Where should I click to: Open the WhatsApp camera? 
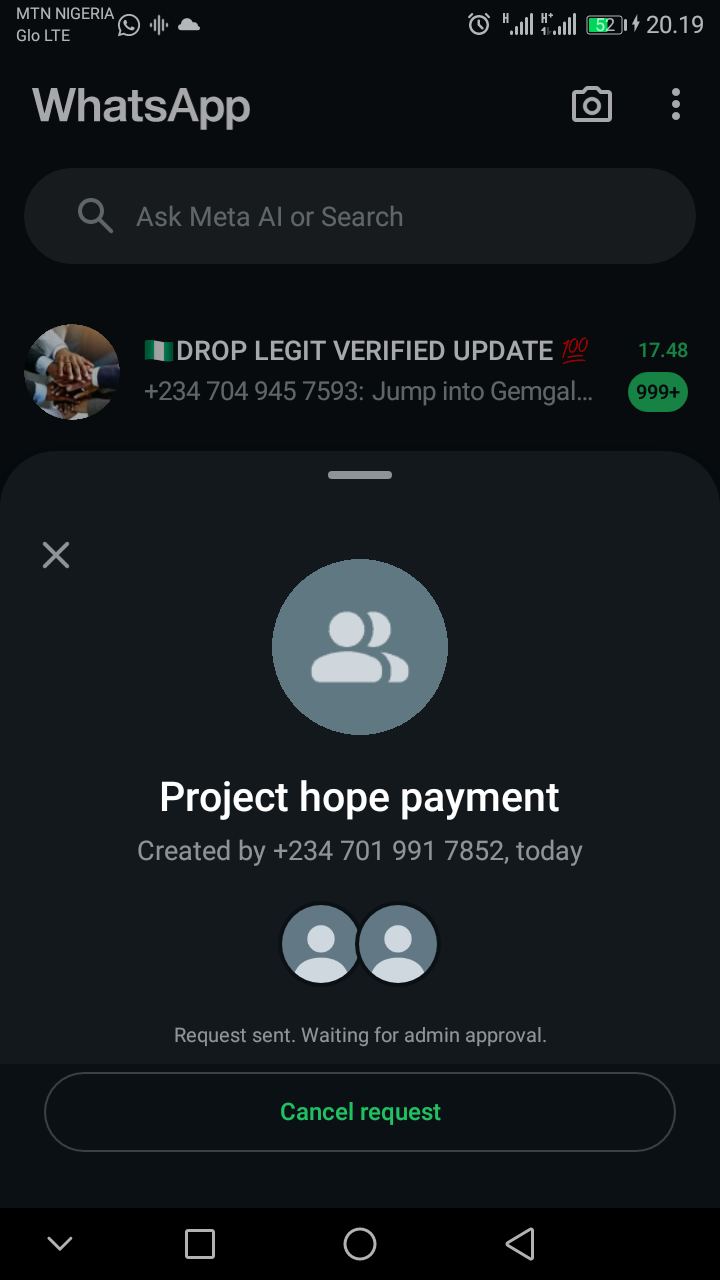point(591,105)
